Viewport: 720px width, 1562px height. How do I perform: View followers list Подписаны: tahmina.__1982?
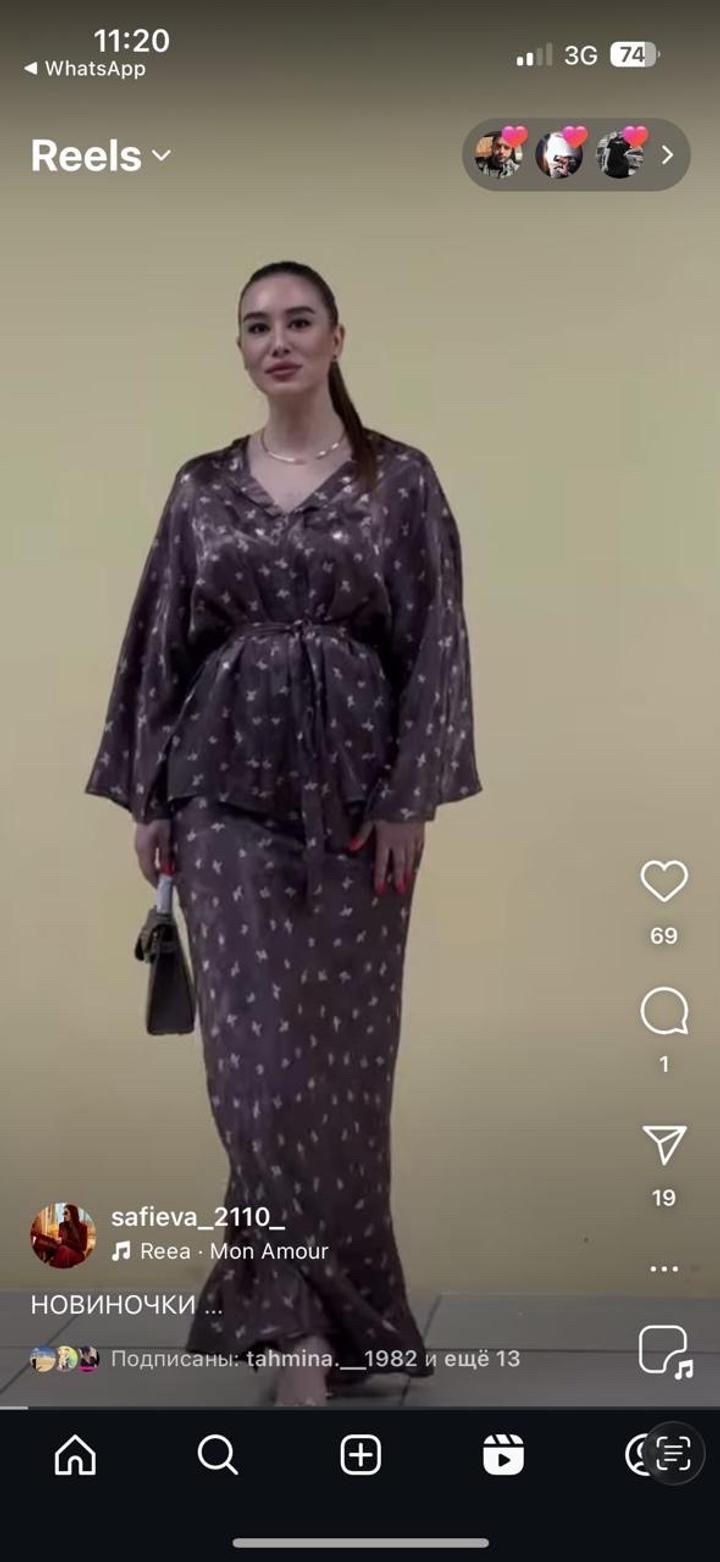[314, 1359]
